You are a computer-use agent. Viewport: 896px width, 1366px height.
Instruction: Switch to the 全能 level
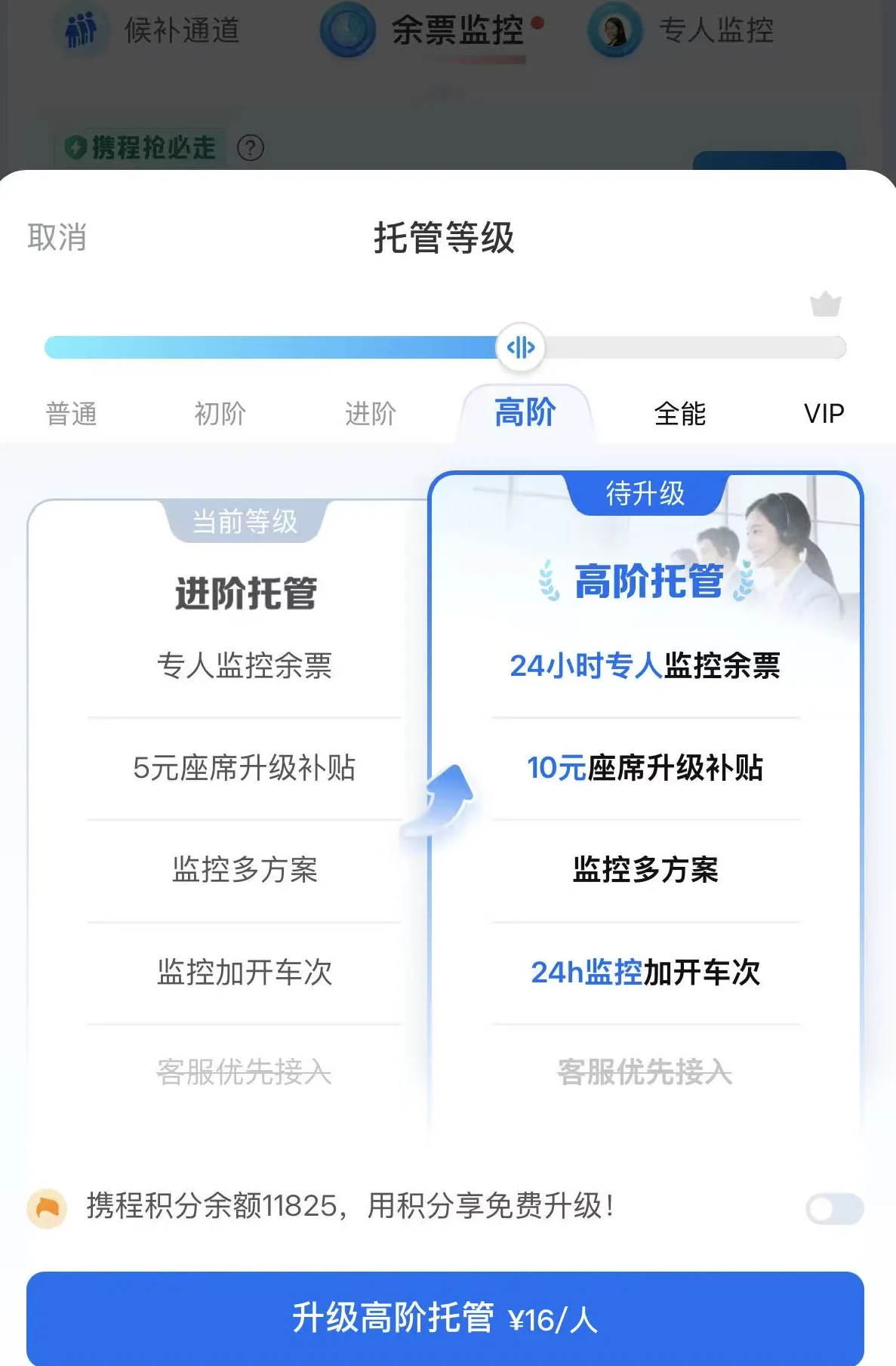pos(680,414)
